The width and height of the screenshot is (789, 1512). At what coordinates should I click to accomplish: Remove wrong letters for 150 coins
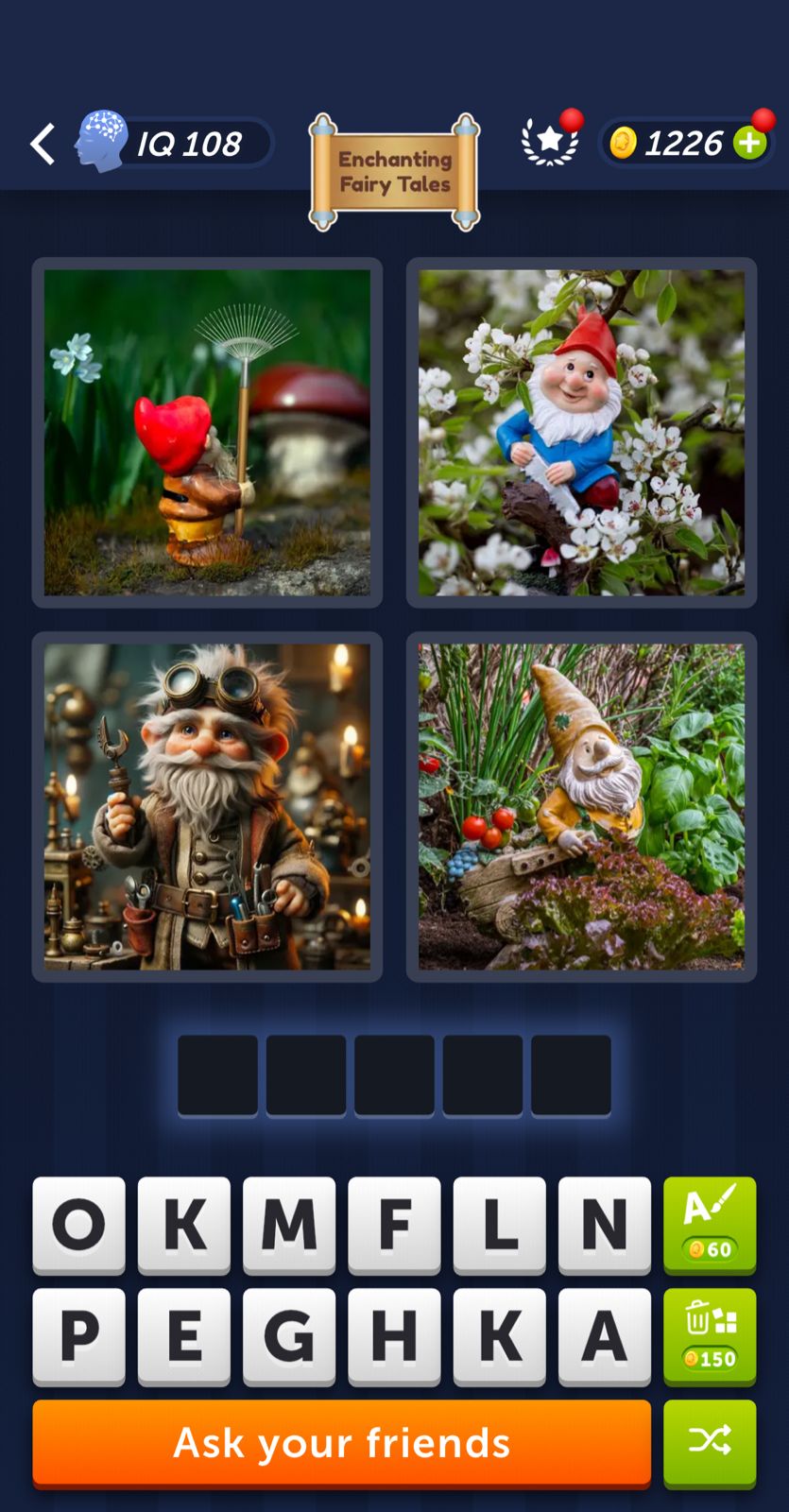(x=710, y=1335)
